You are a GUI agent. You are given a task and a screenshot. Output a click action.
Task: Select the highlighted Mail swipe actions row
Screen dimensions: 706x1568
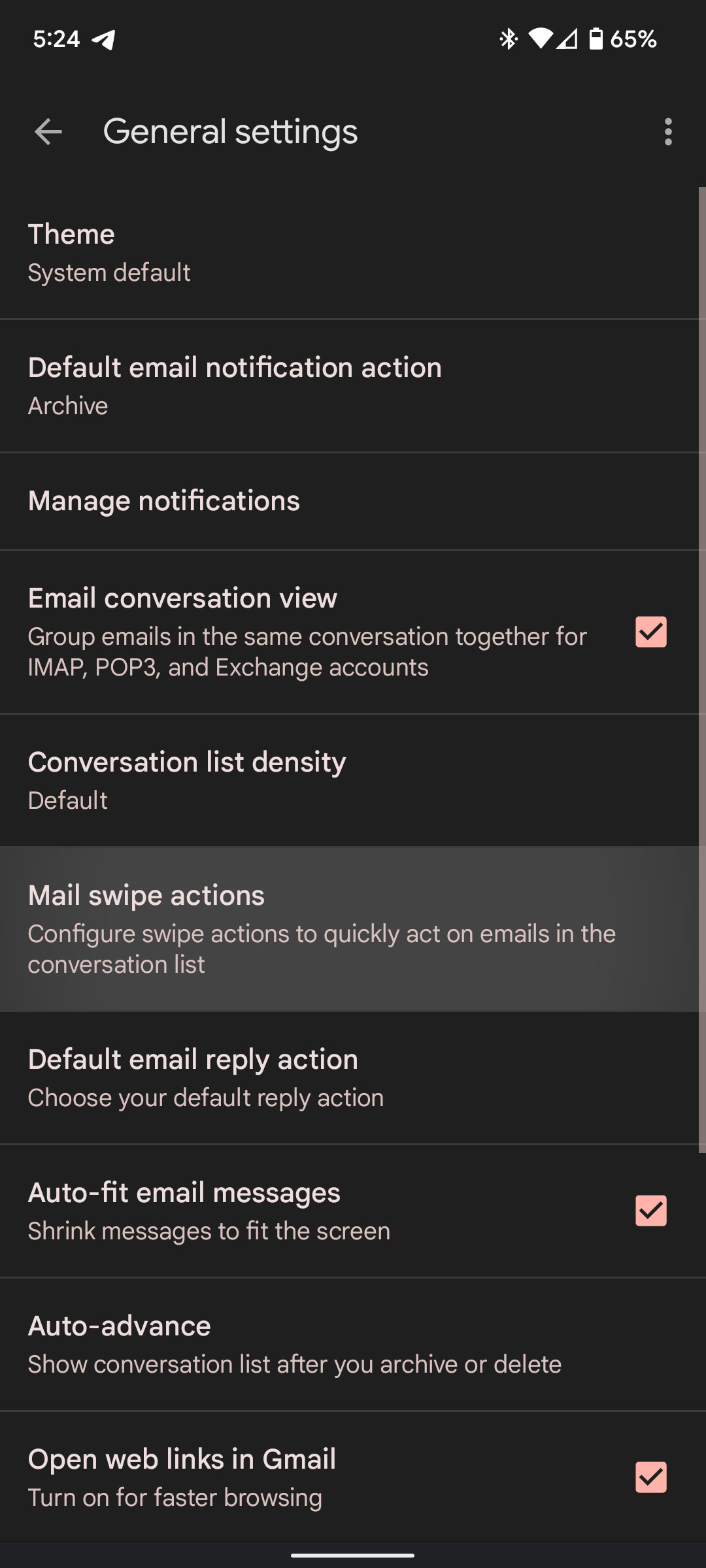(353, 928)
